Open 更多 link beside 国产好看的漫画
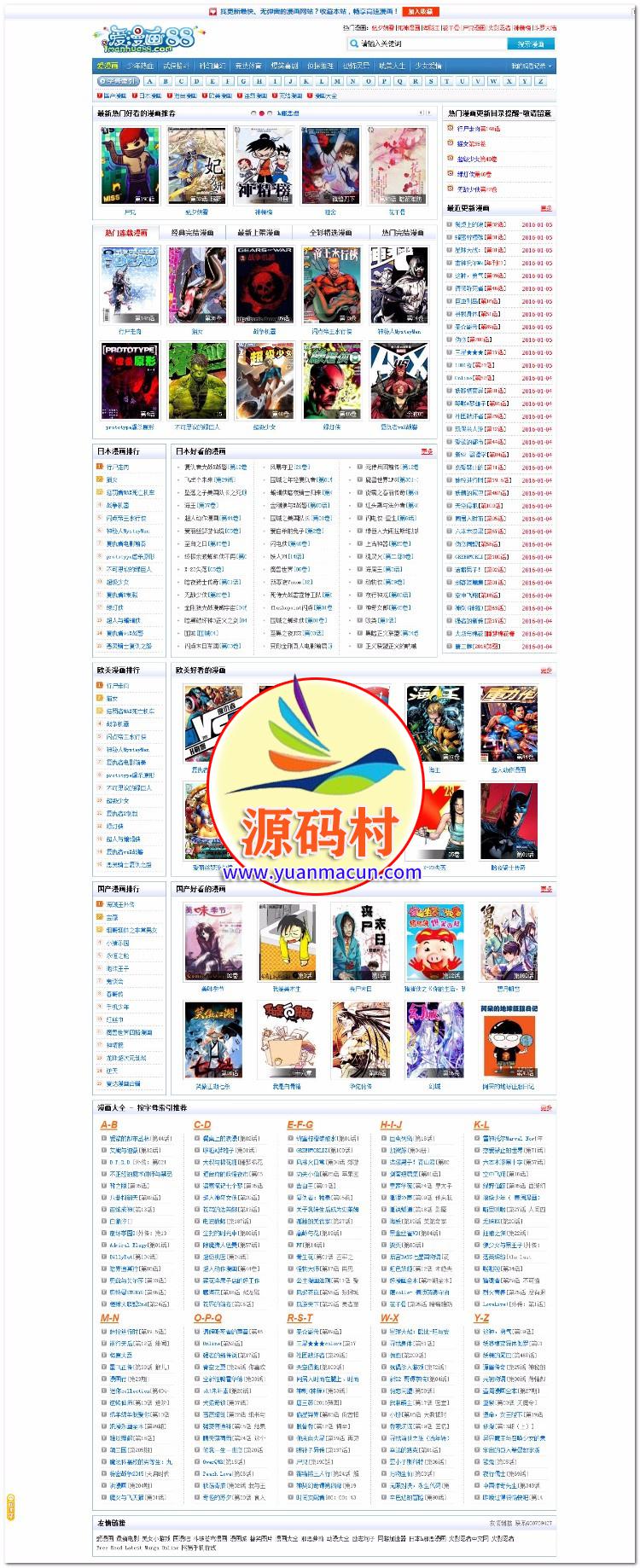The height and width of the screenshot is (1568, 640). 546,889
